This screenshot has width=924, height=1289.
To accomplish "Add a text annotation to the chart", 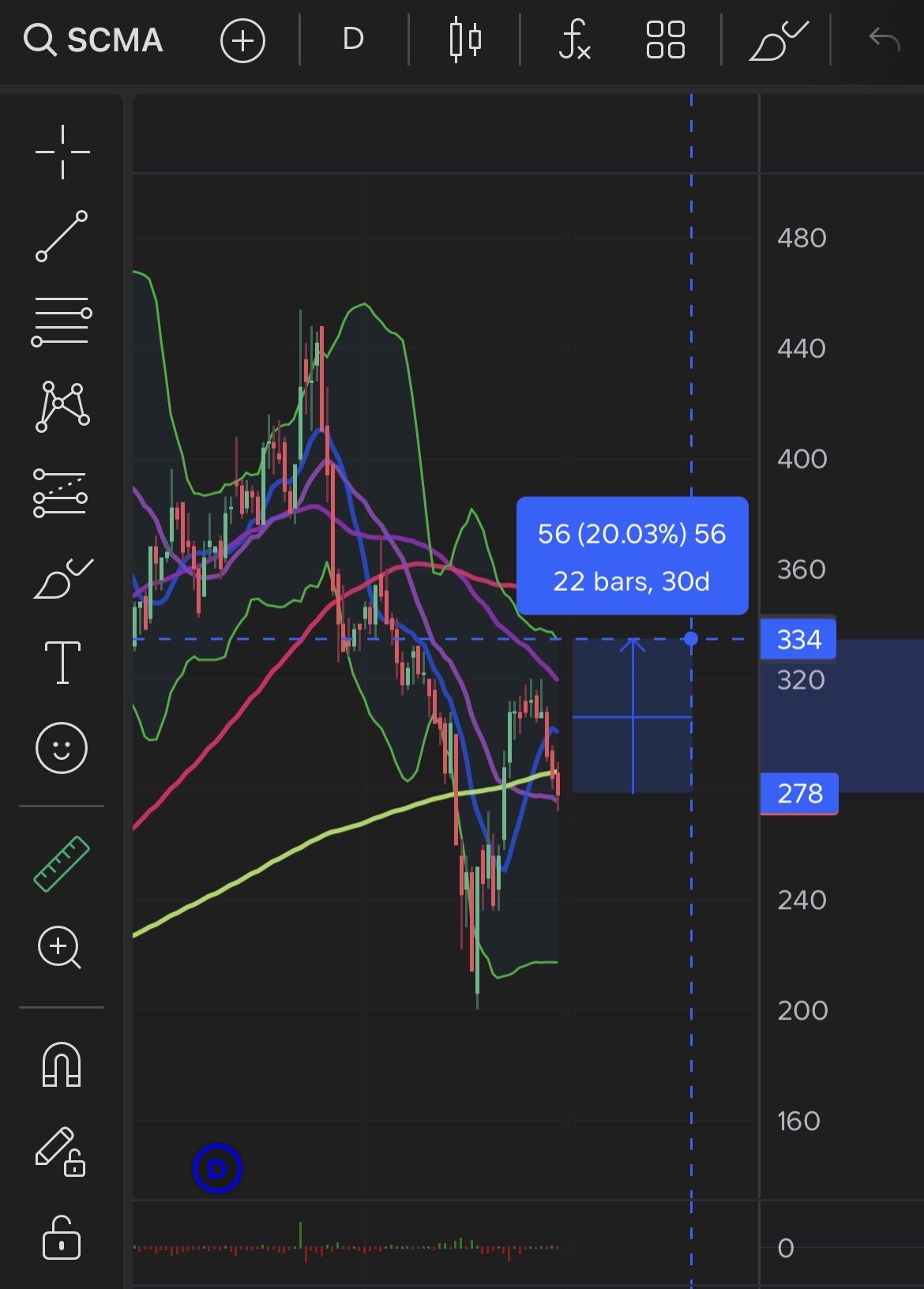I will (62, 662).
